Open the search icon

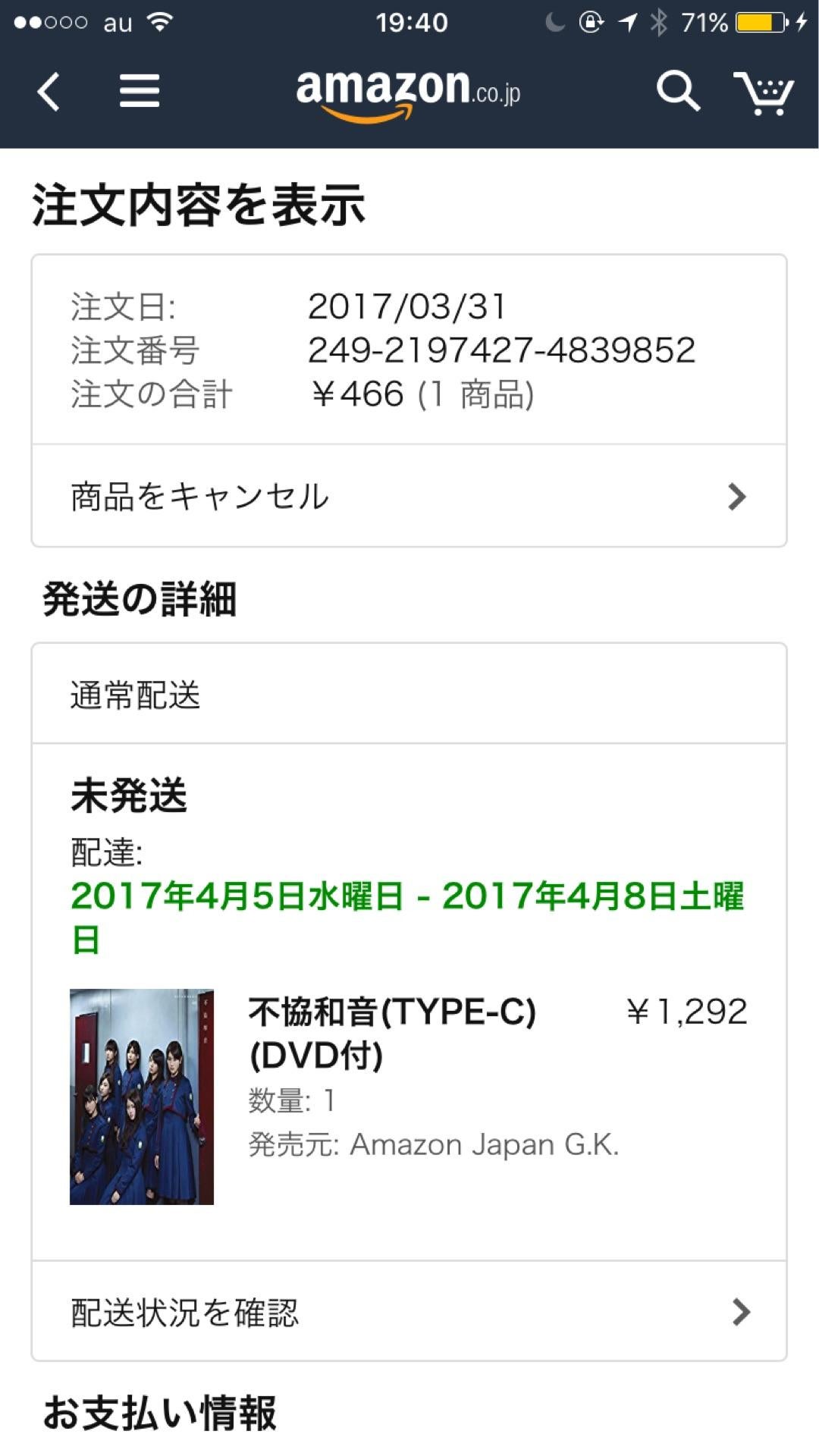click(677, 92)
